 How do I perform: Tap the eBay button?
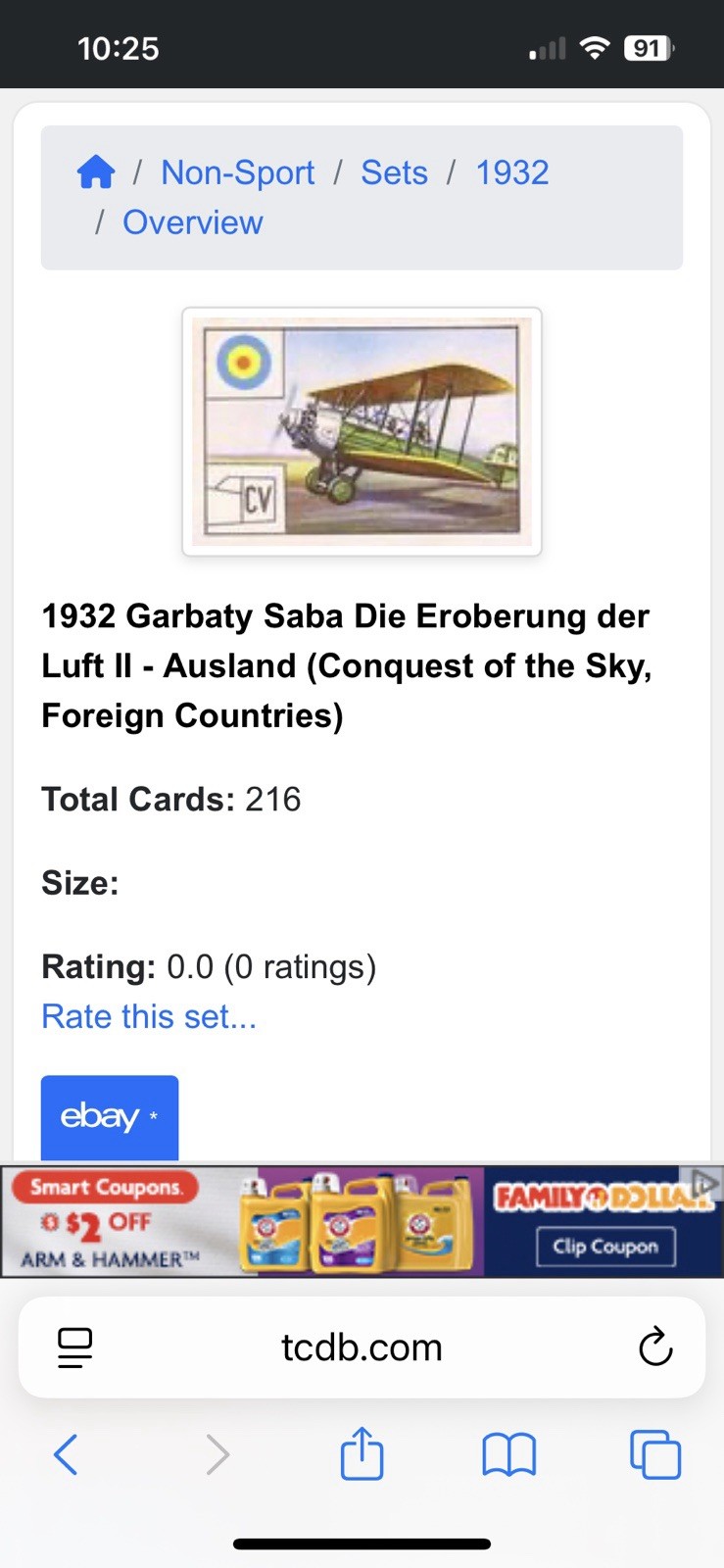[109, 1116]
